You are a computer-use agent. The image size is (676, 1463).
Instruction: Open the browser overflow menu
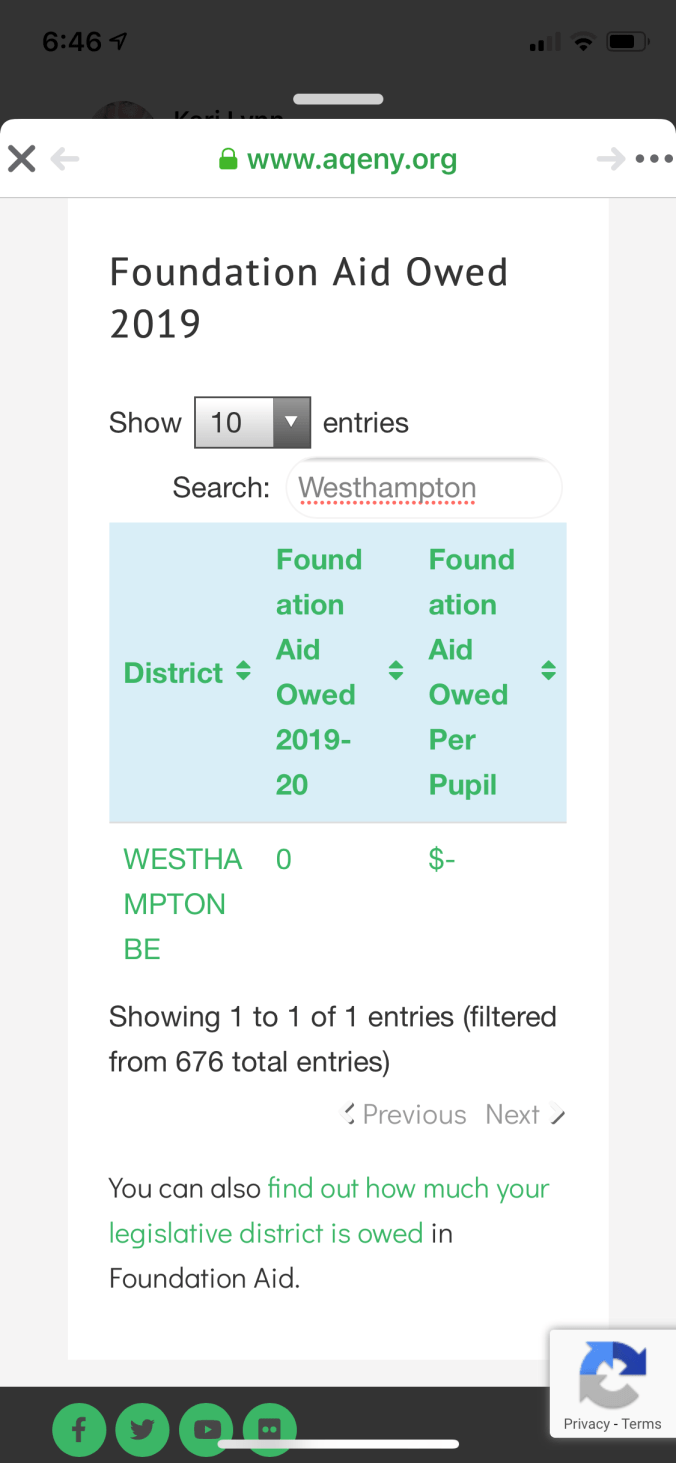click(654, 159)
